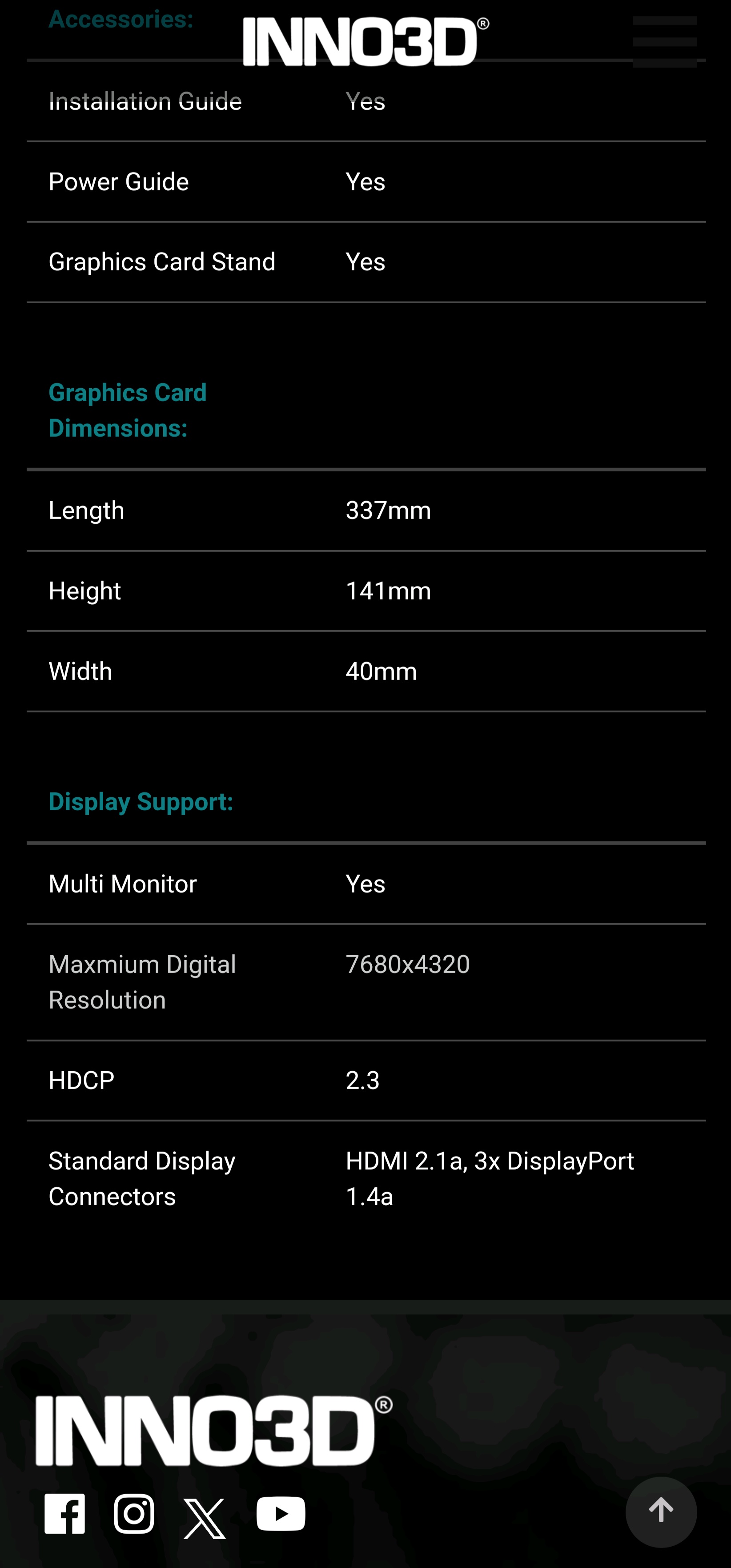Click the back-to-top arrow icon
The height and width of the screenshot is (1568, 731).
tap(661, 1512)
